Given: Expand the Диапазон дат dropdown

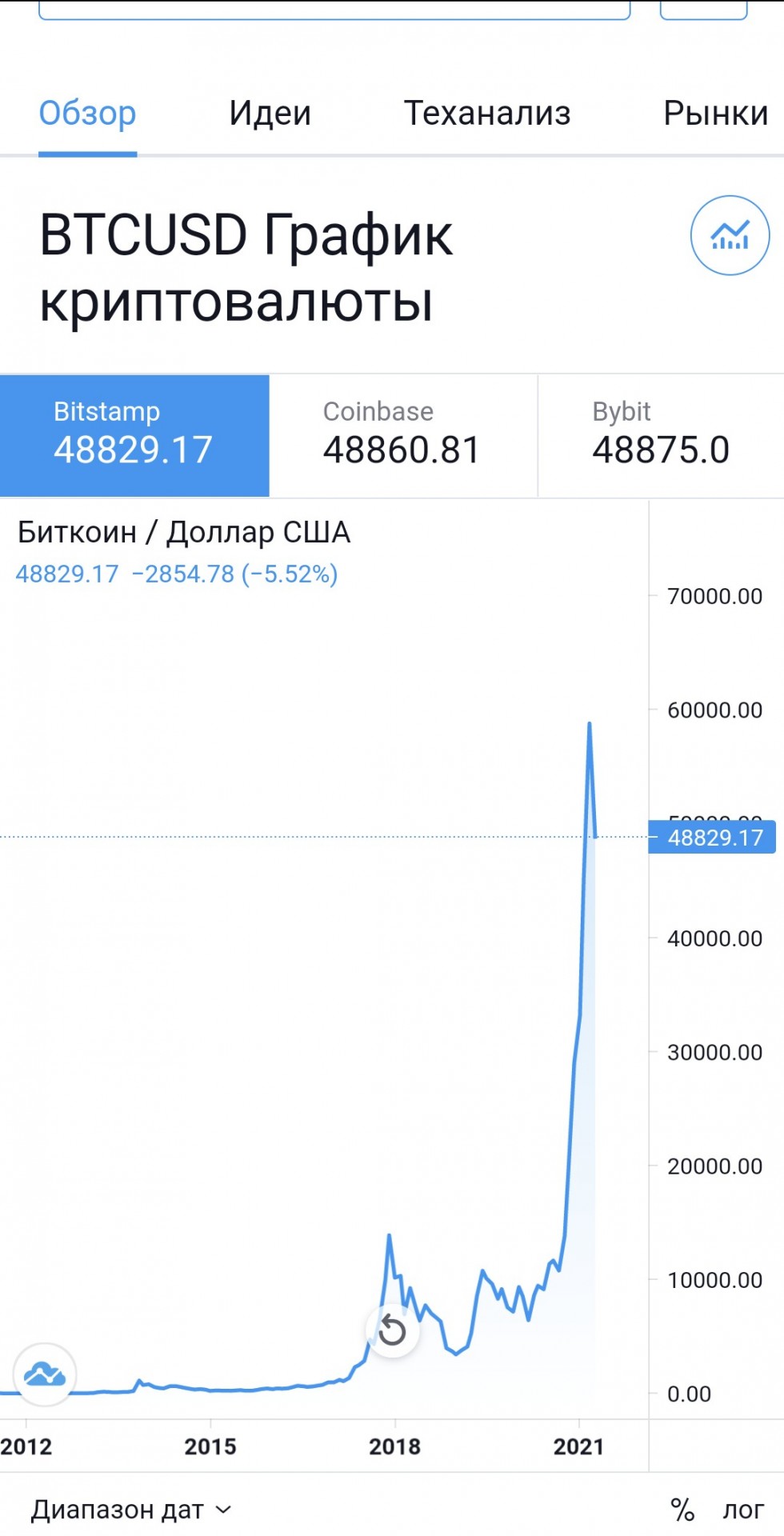Looking at the screenshot, I should pos(131,1510).
